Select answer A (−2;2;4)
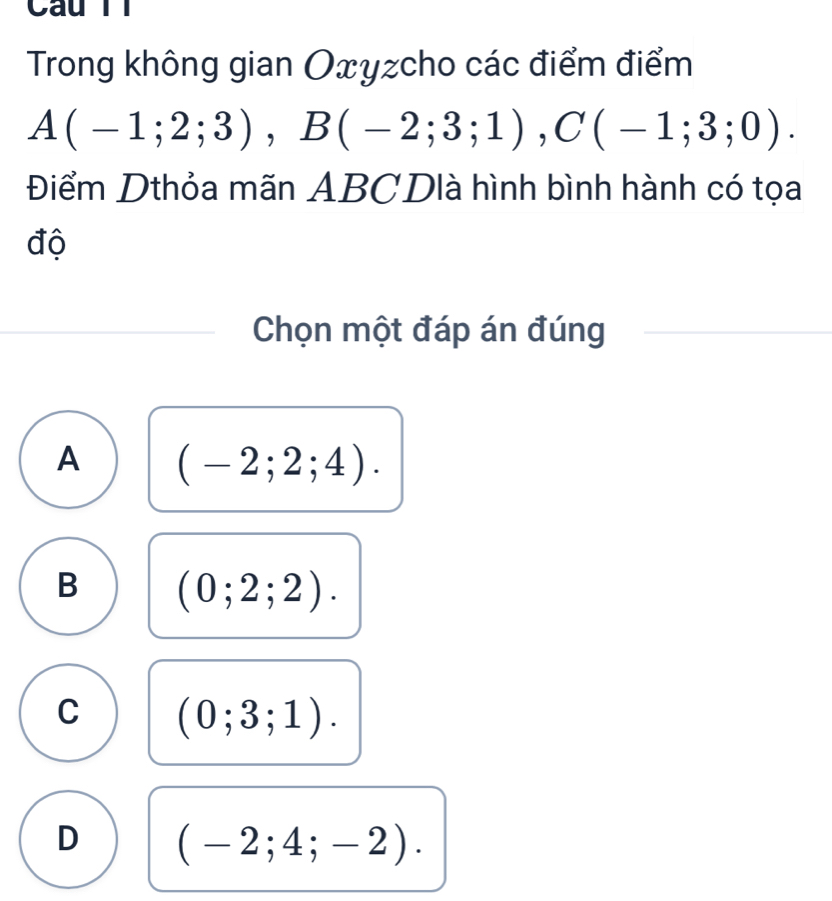 (x=69, y=458)
